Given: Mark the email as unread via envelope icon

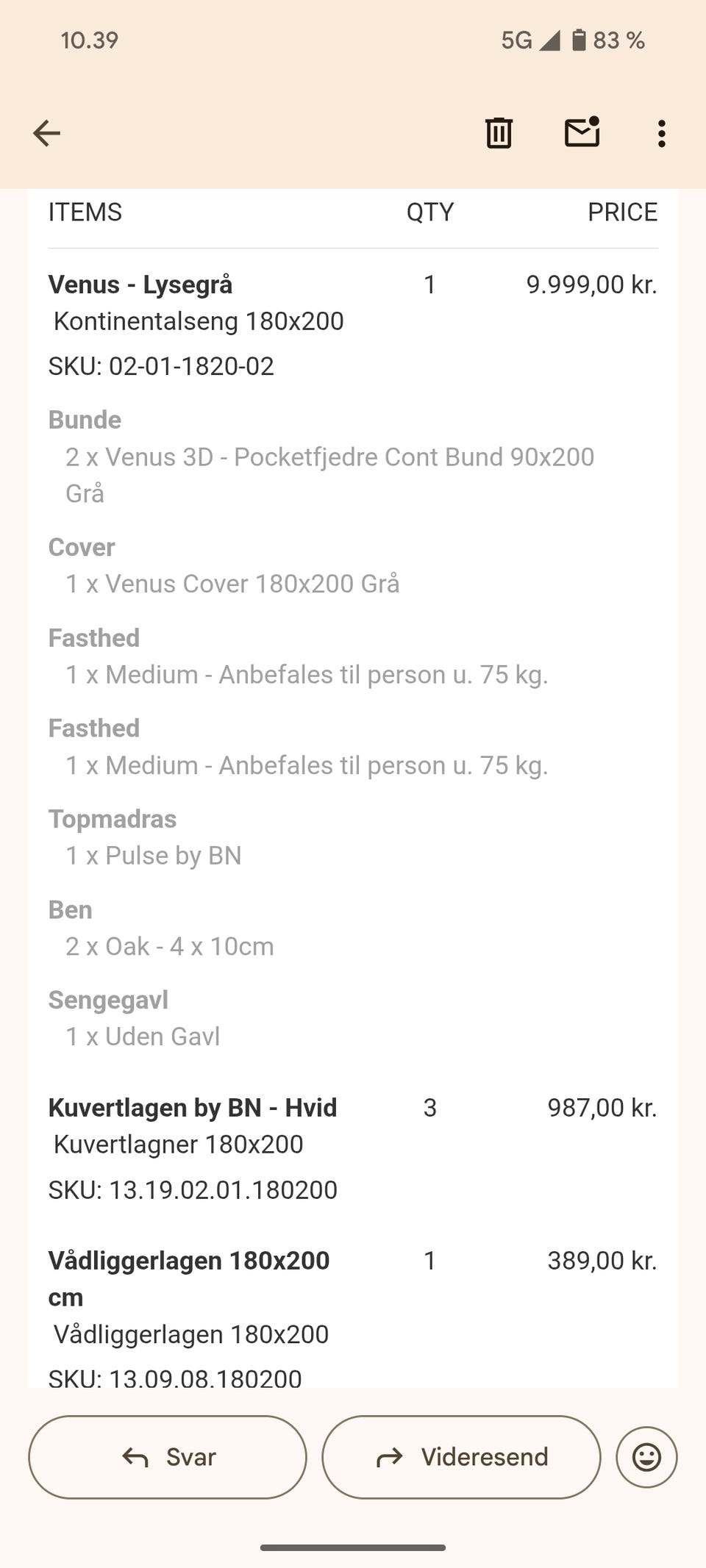Looking at the screenshot, I should tap(581, 133).
